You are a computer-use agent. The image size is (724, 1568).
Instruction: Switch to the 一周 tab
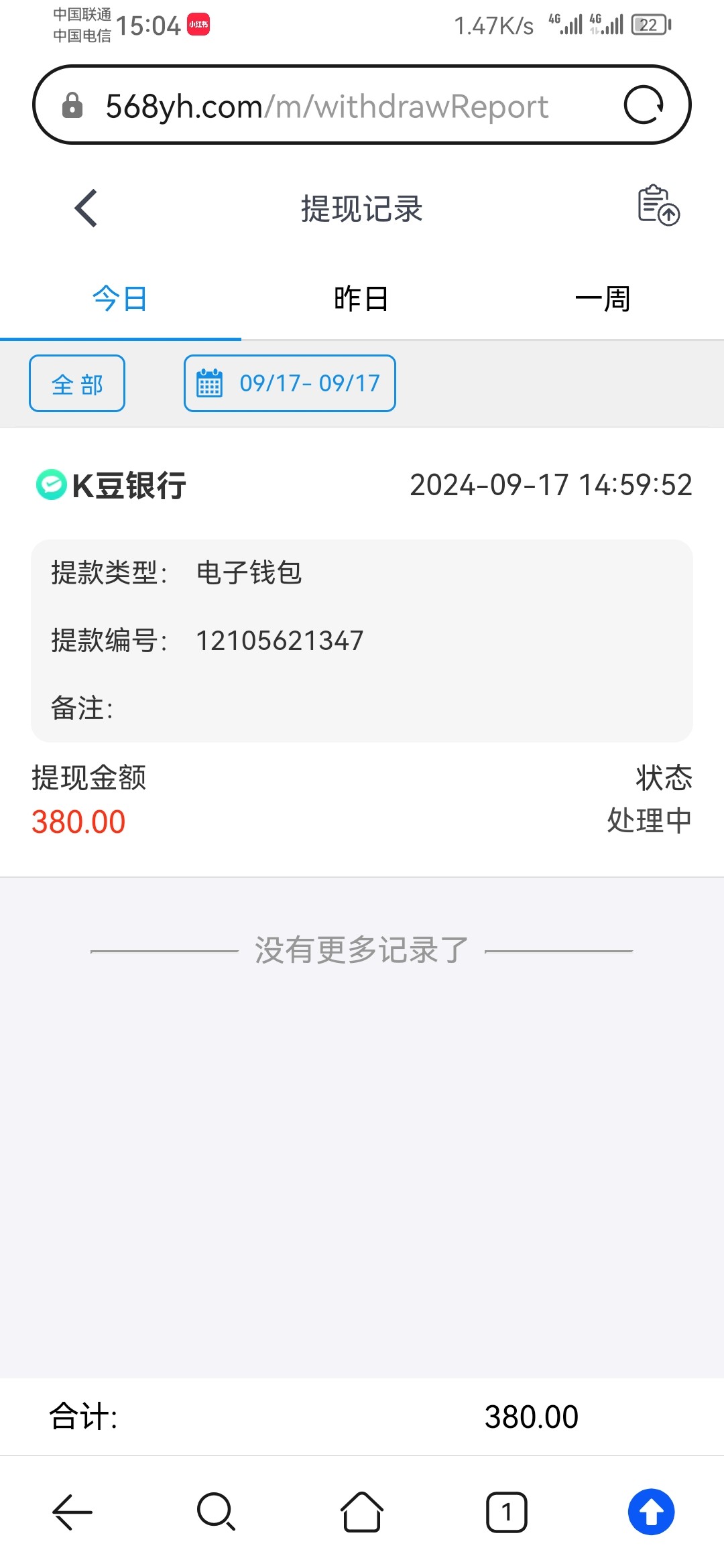point(603,299)
